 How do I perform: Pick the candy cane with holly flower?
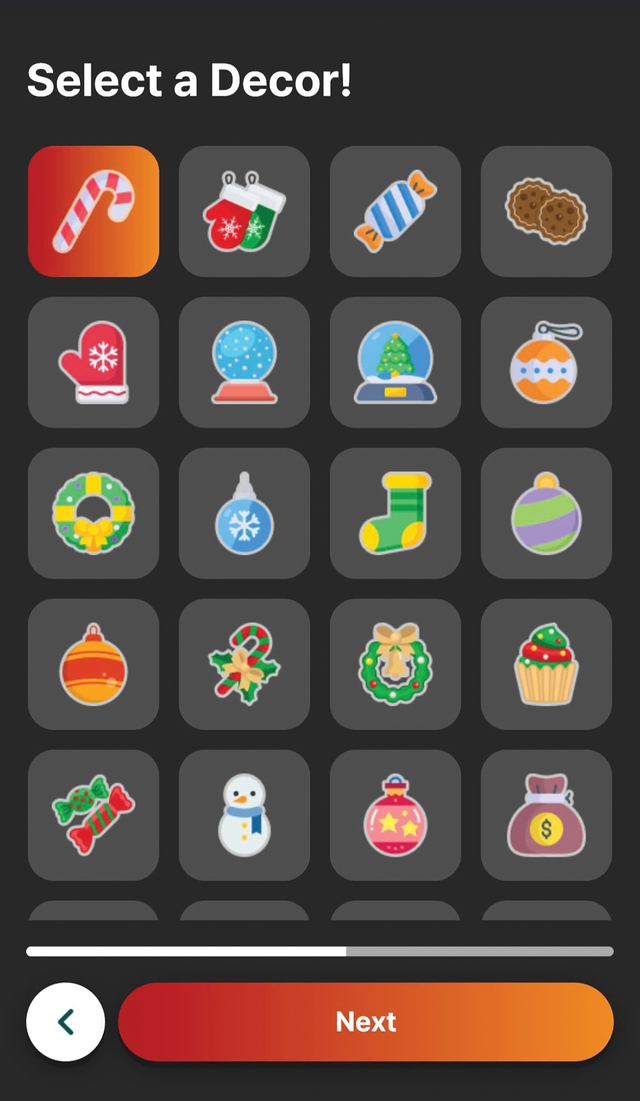click(x=244, y=664)
